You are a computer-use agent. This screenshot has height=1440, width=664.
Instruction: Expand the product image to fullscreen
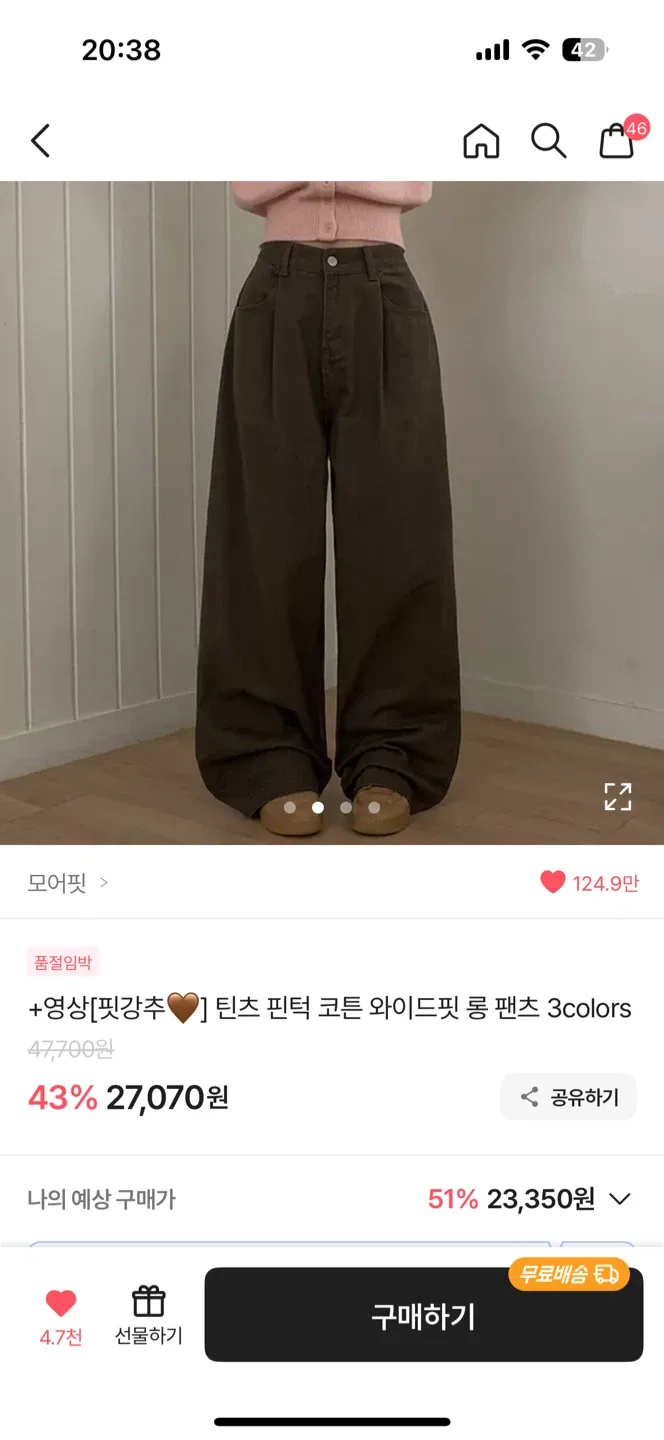coord(618,796)
